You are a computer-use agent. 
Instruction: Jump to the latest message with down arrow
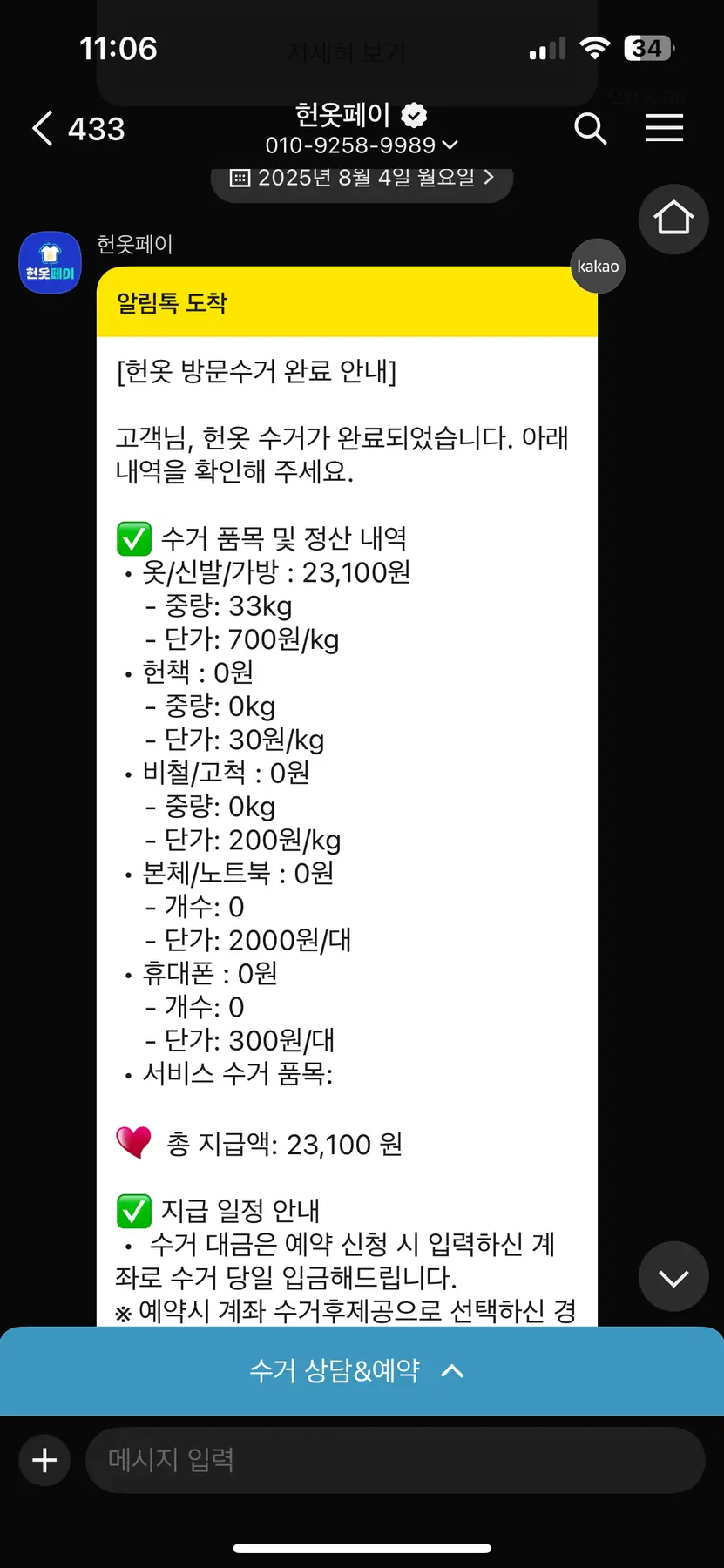point(673,1277)
